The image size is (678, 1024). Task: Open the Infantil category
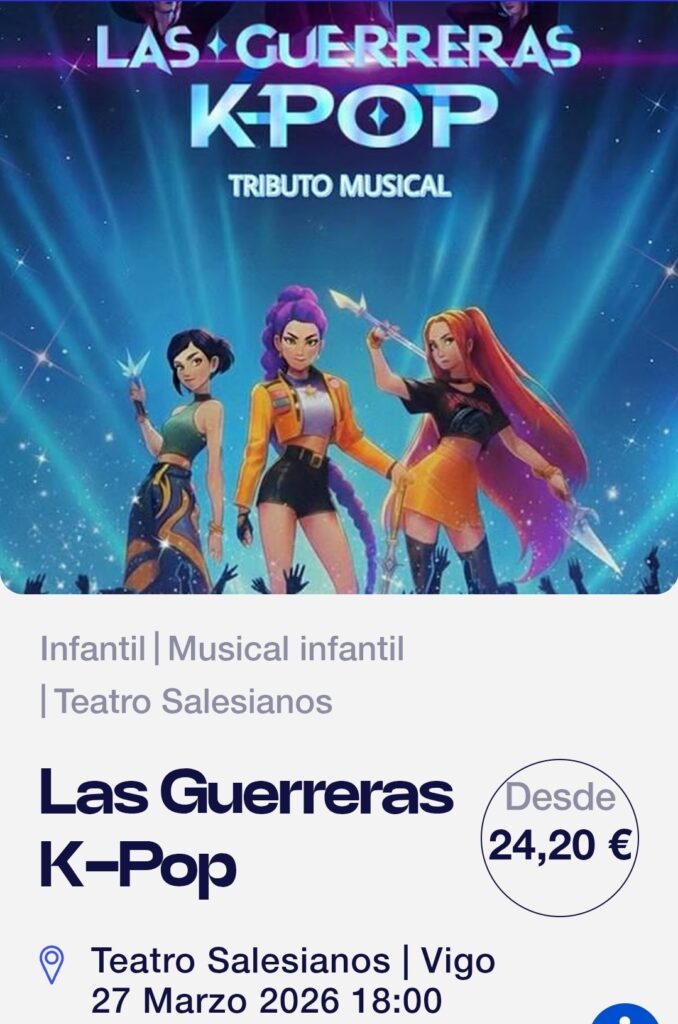pos(92,649)
